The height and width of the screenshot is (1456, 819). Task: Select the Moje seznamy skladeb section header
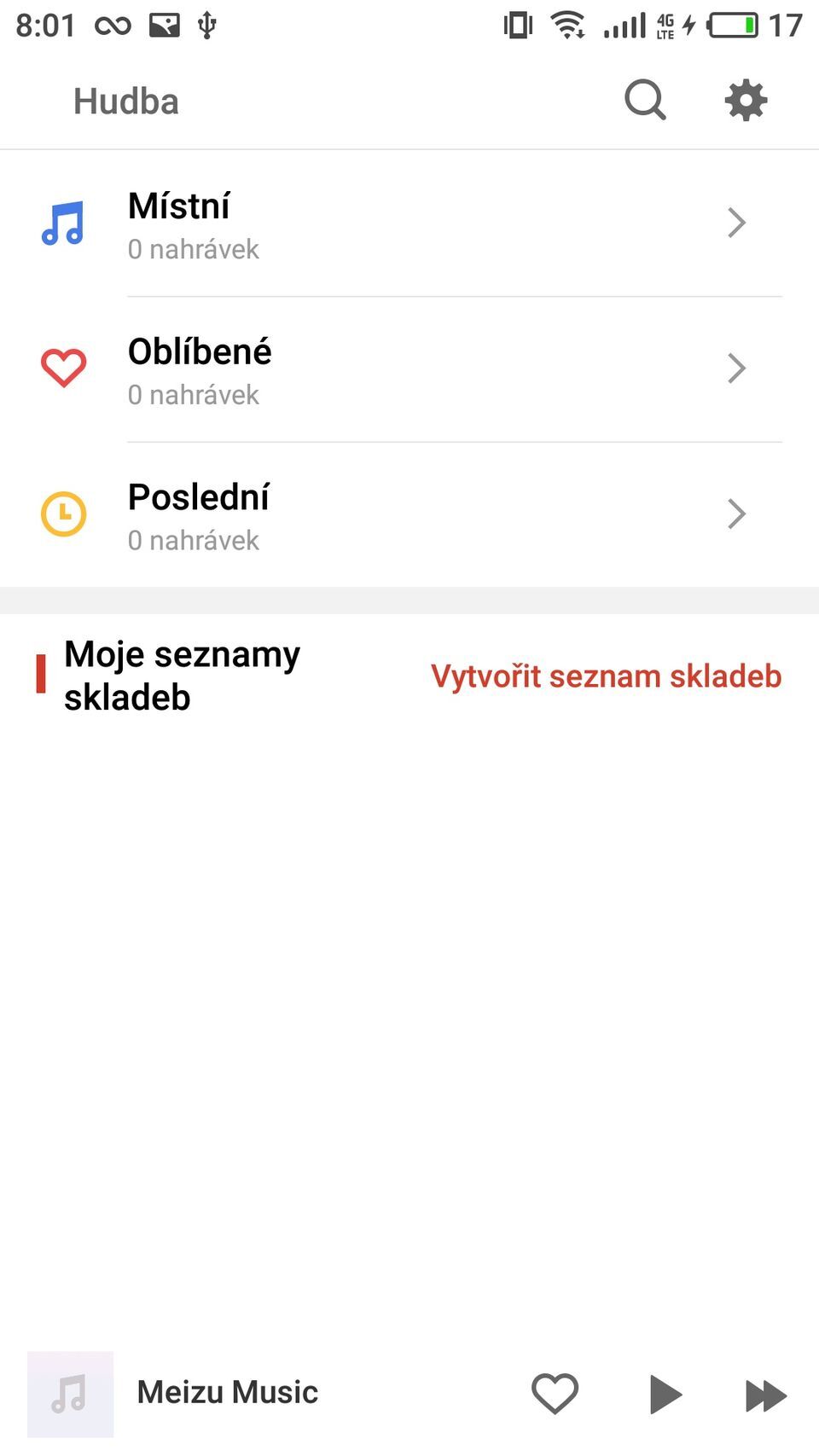(181, 674)
